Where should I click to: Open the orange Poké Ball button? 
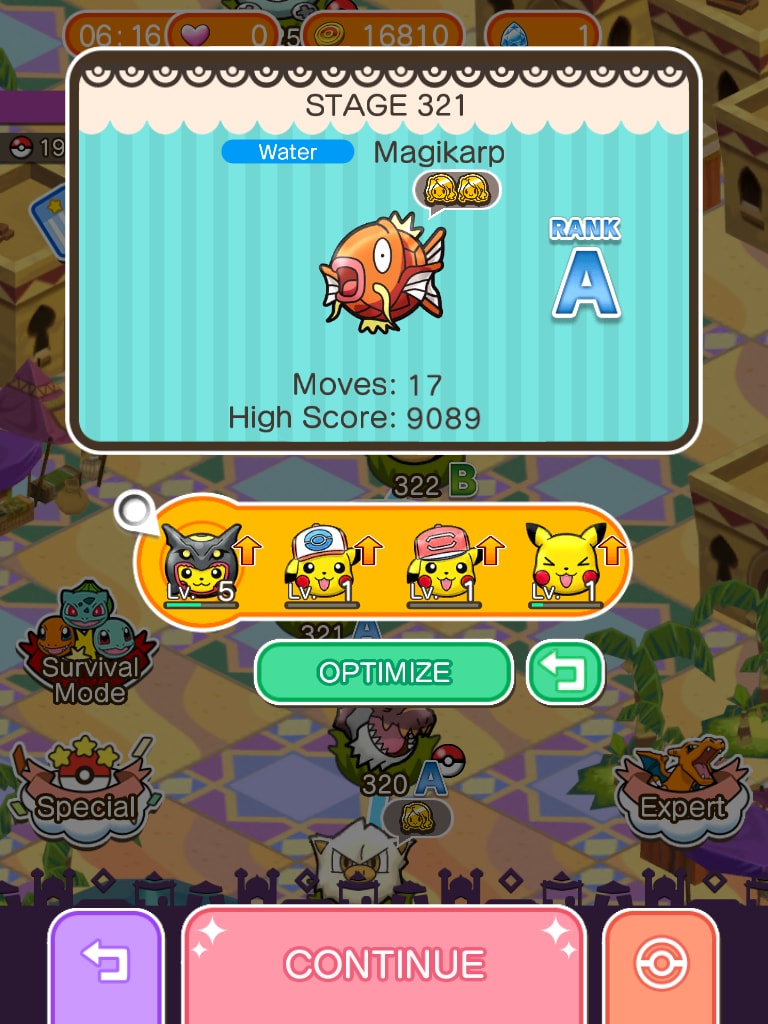tap(660, 964)
